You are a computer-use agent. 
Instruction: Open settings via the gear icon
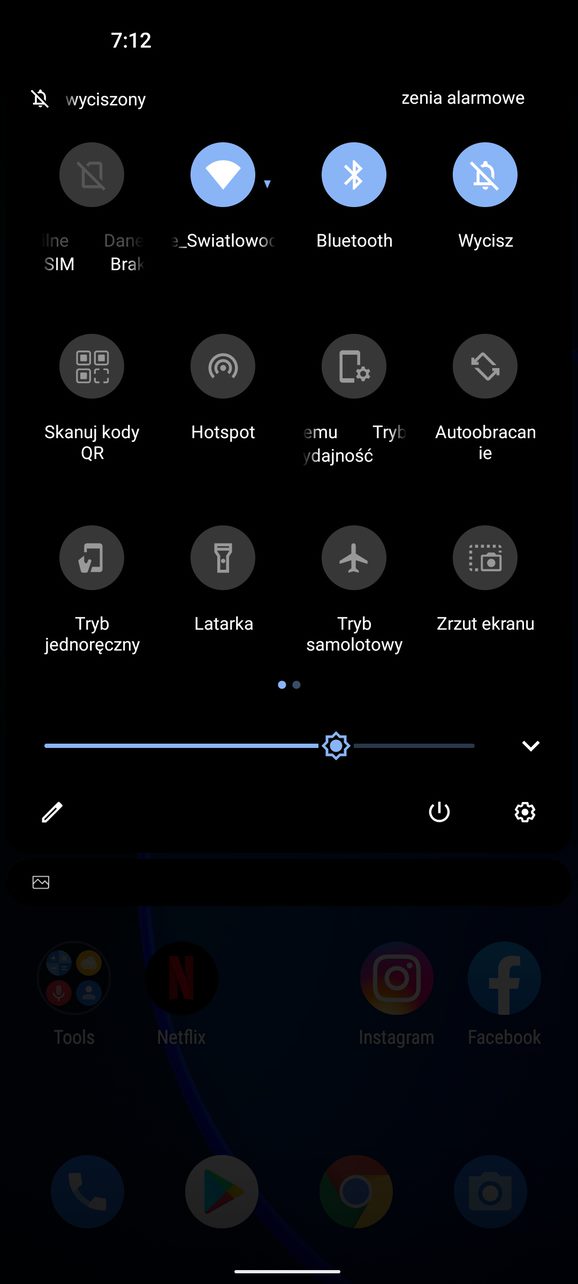click(x=525, y=812)
